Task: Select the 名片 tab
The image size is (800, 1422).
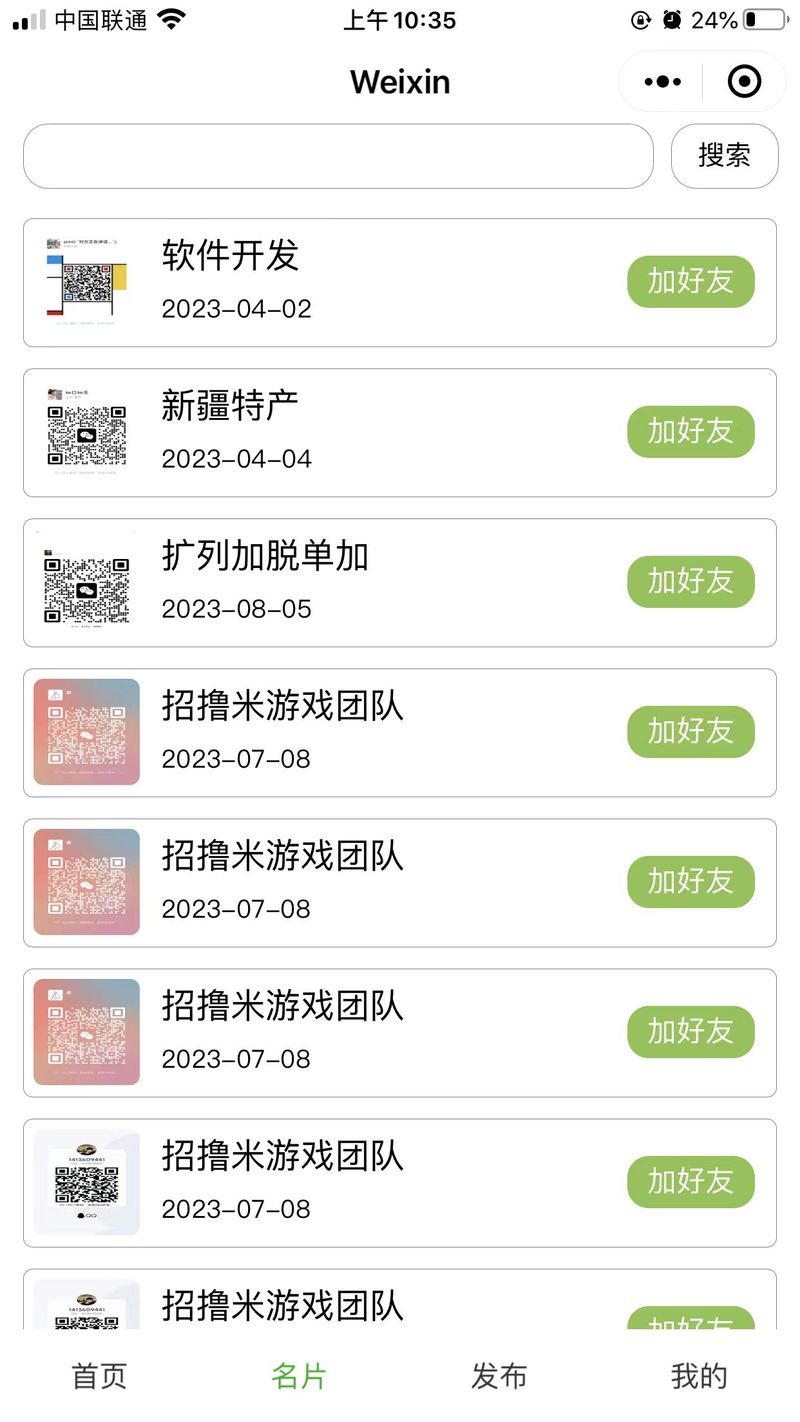Action: click(x=300, y=1376)
